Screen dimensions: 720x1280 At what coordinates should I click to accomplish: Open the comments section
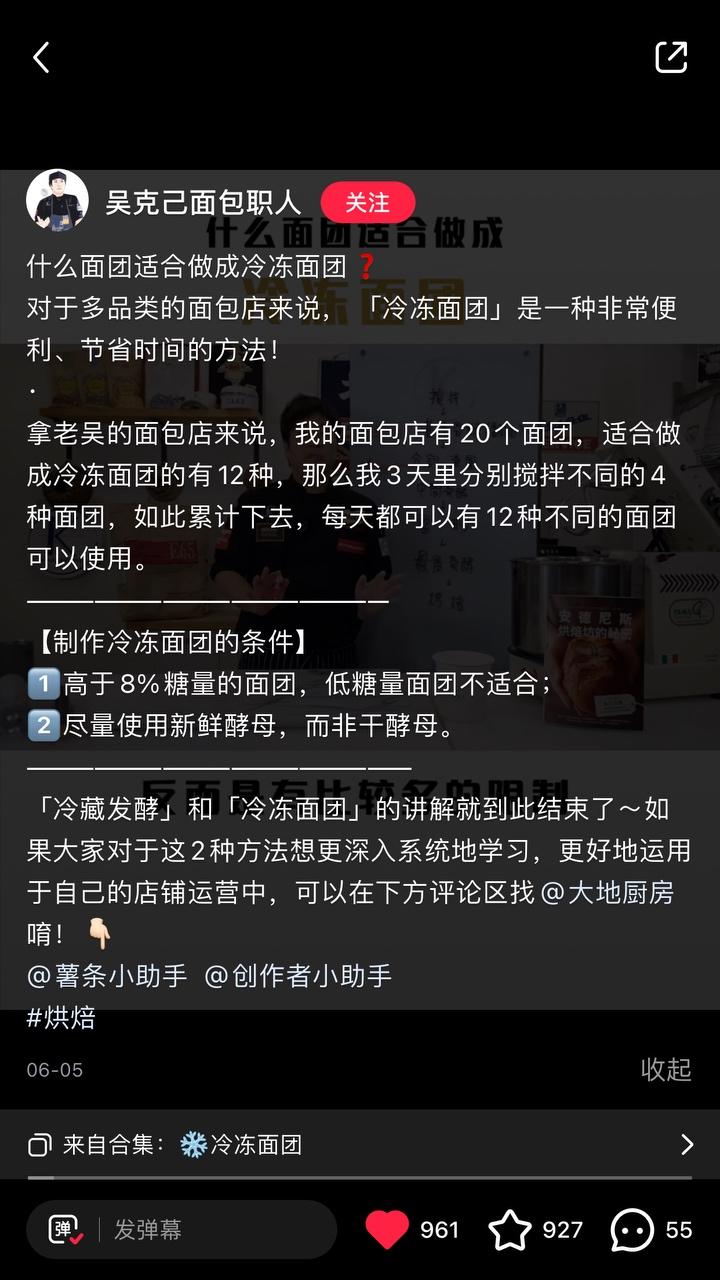pyautogui.click(x=633, y=1230)
